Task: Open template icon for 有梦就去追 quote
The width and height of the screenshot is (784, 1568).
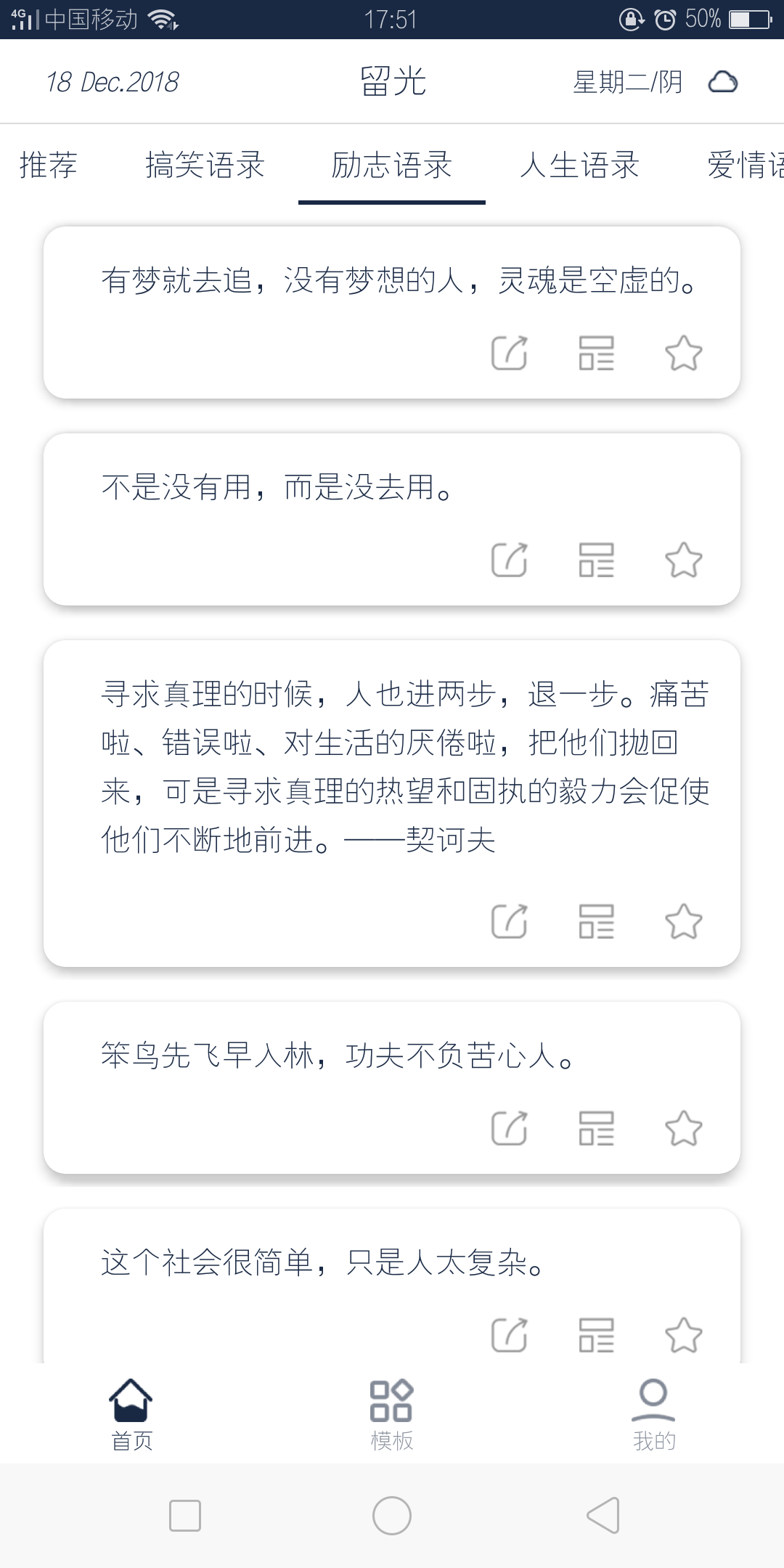Action: click(x=596, y=354)
